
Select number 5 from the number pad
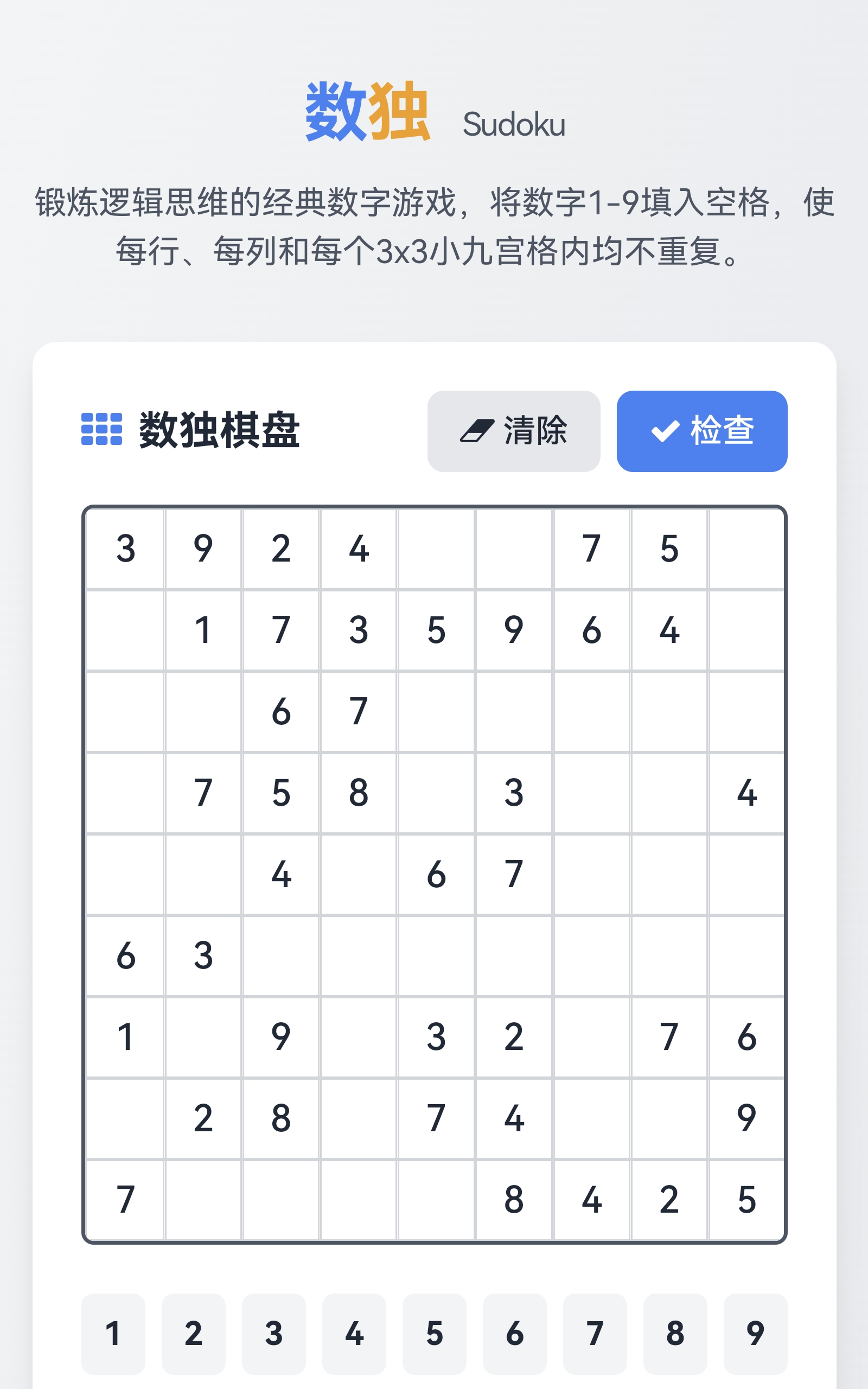point(435,1333)
